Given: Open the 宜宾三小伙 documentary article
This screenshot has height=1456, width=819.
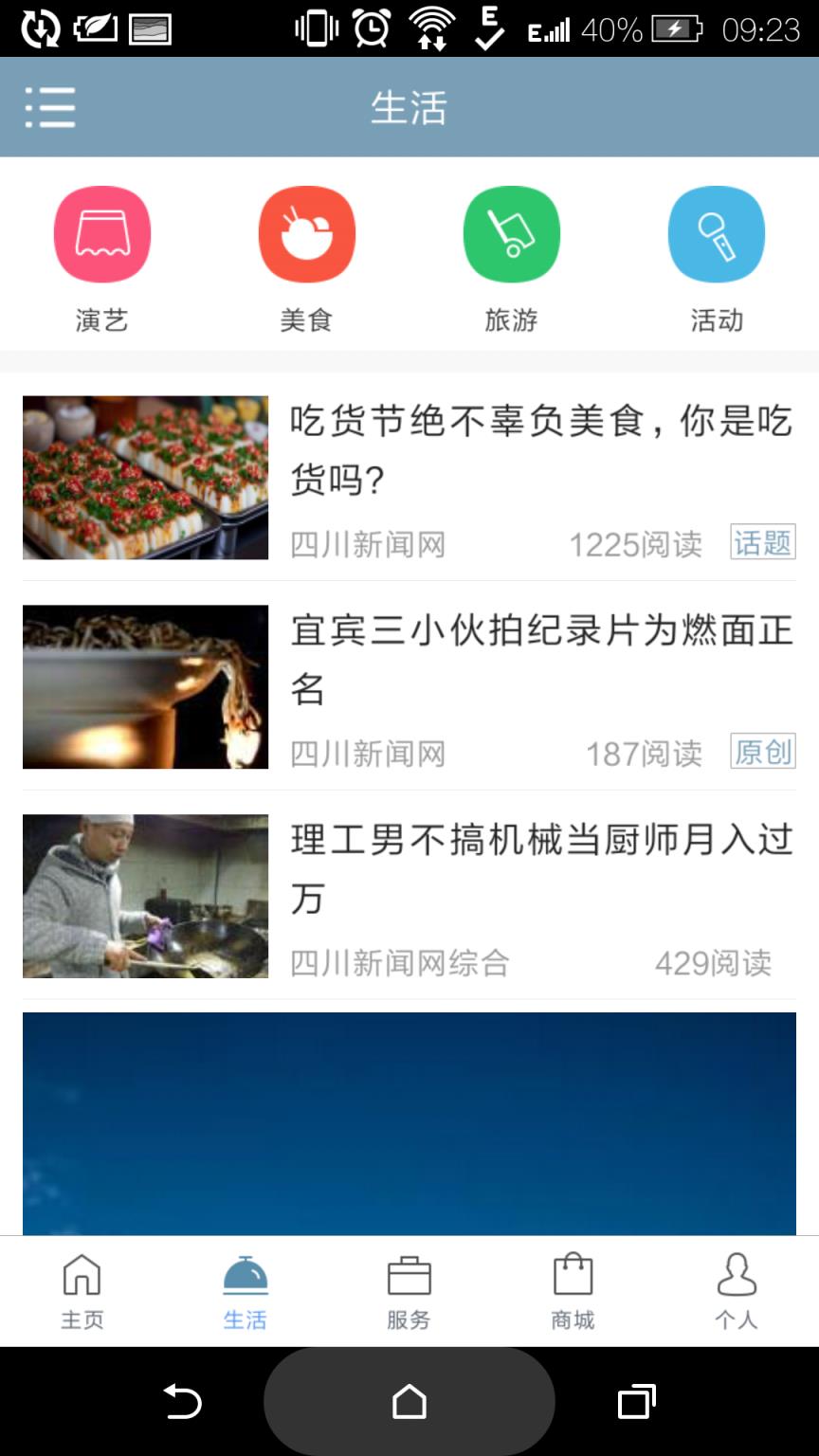Looking at the screenshot, I should tap(540, 662).
